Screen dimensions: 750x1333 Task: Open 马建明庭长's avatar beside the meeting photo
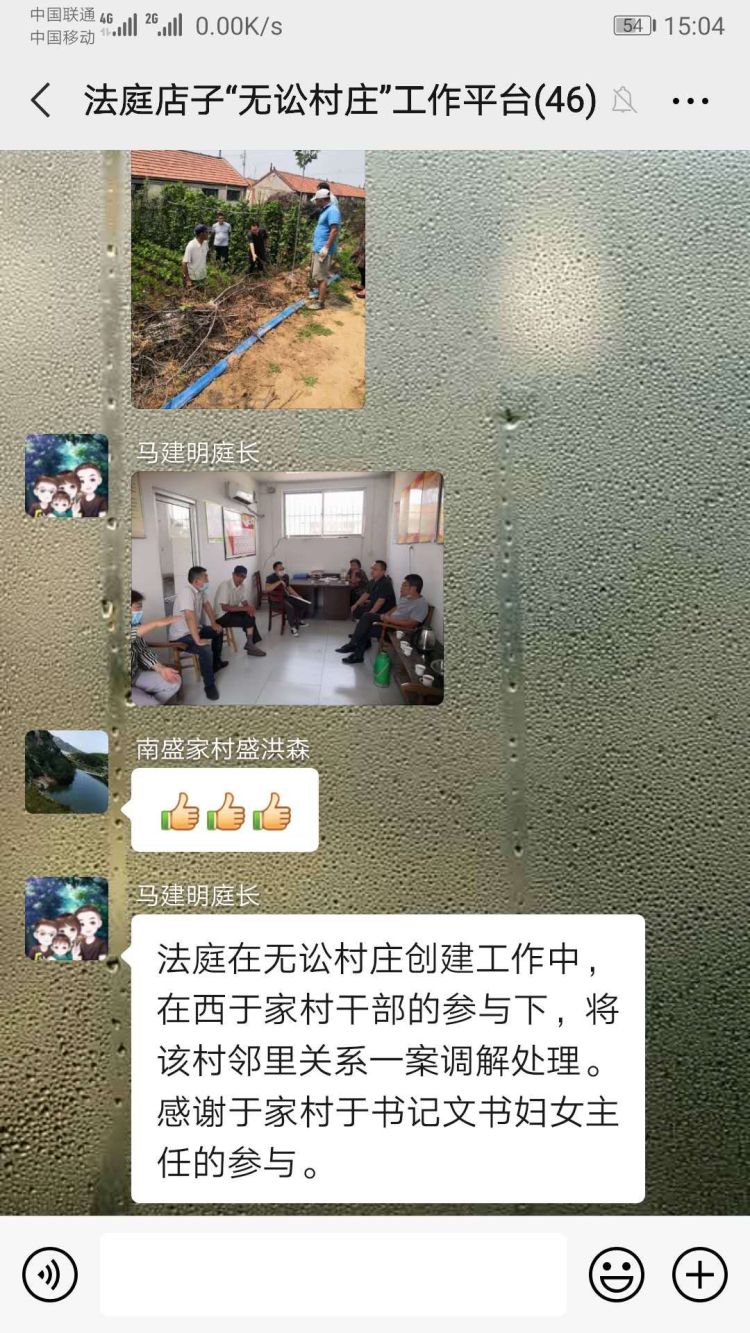point(67,475)
